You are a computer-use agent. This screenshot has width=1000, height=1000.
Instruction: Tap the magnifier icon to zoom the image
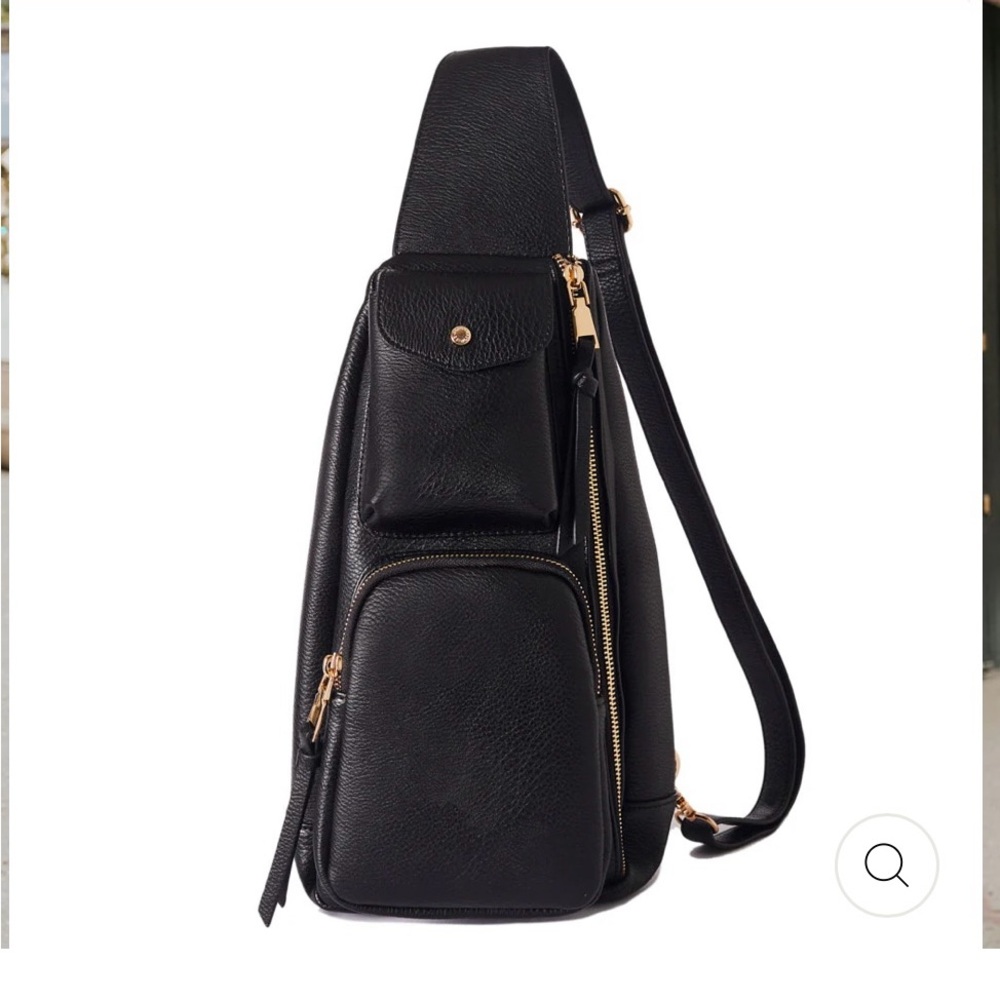point(886,865)
